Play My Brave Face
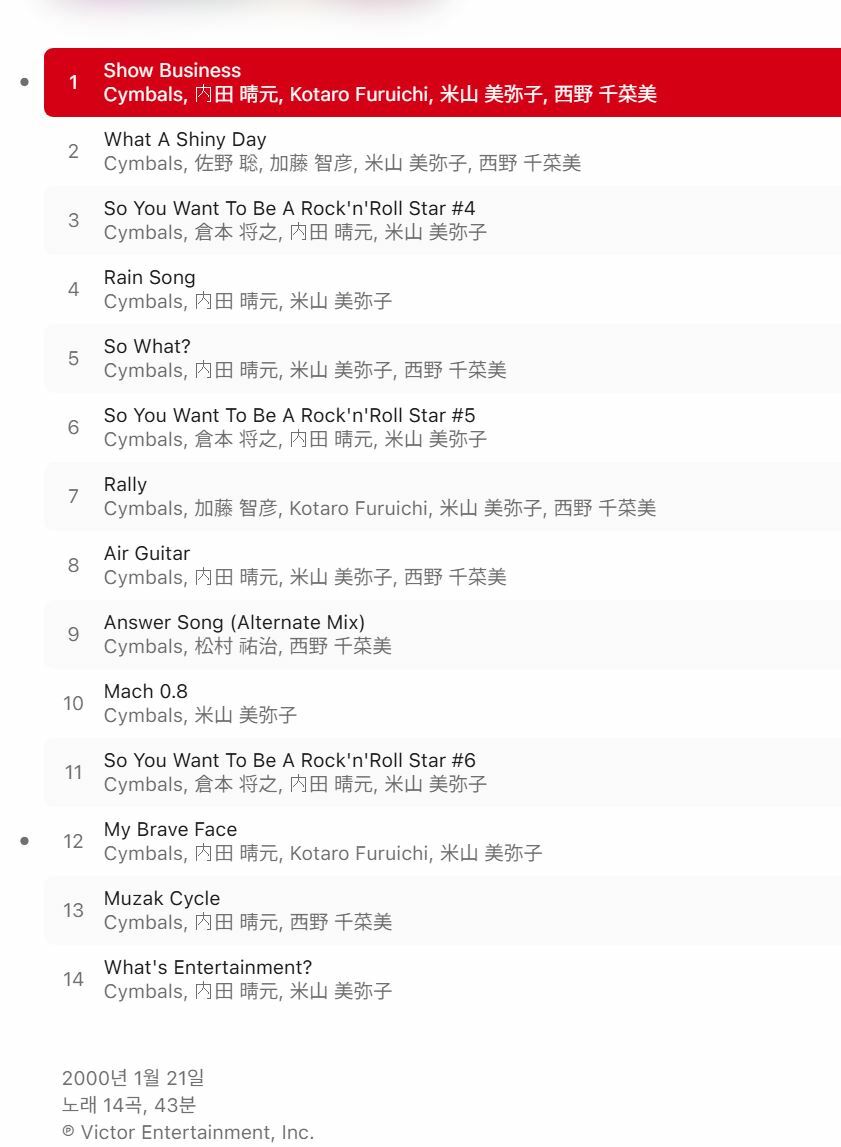This screenshot has height=1147, width=841. (170, 830)
